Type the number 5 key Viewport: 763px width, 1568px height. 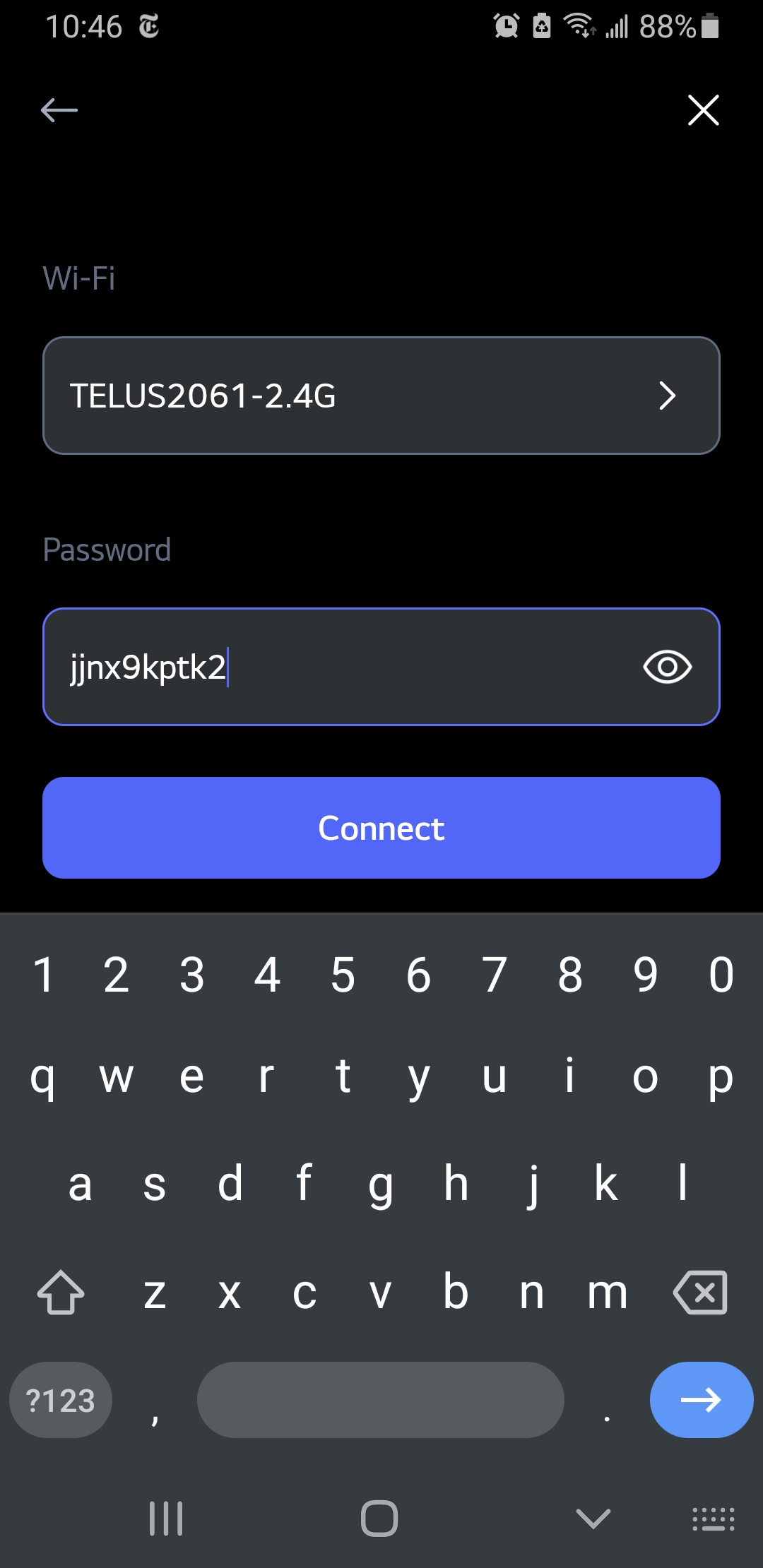tap(343, 975)
